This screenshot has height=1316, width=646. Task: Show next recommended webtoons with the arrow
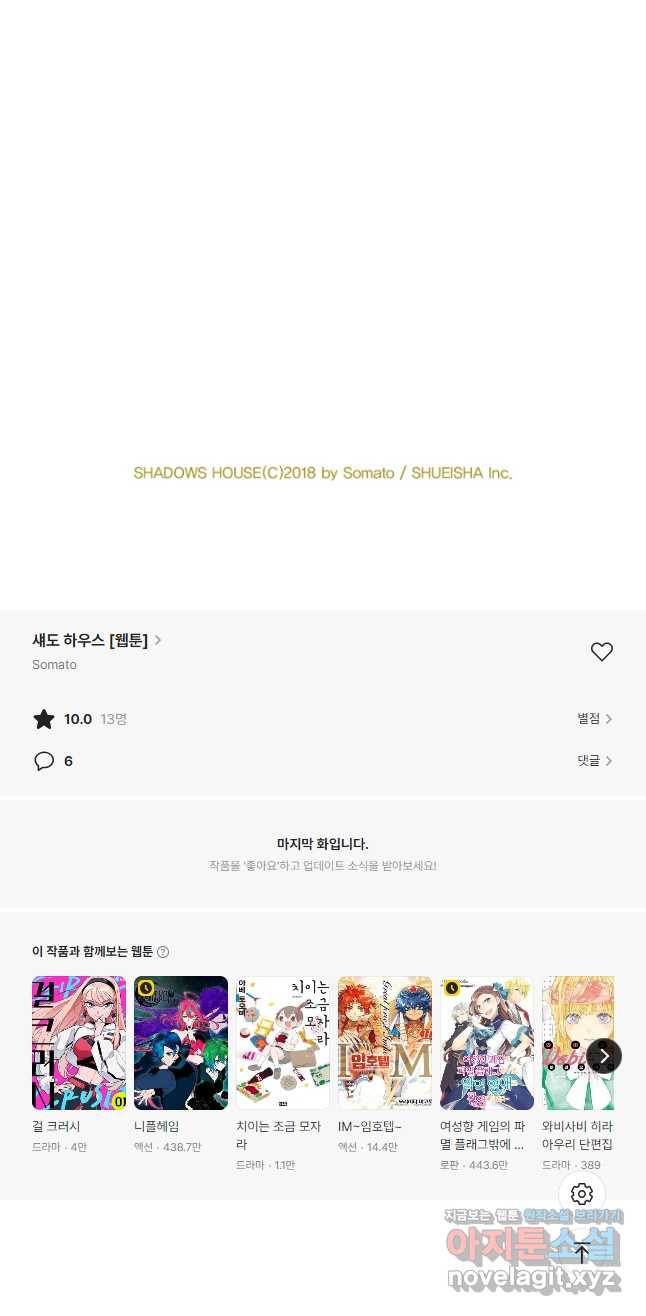tap(604, 1056)
